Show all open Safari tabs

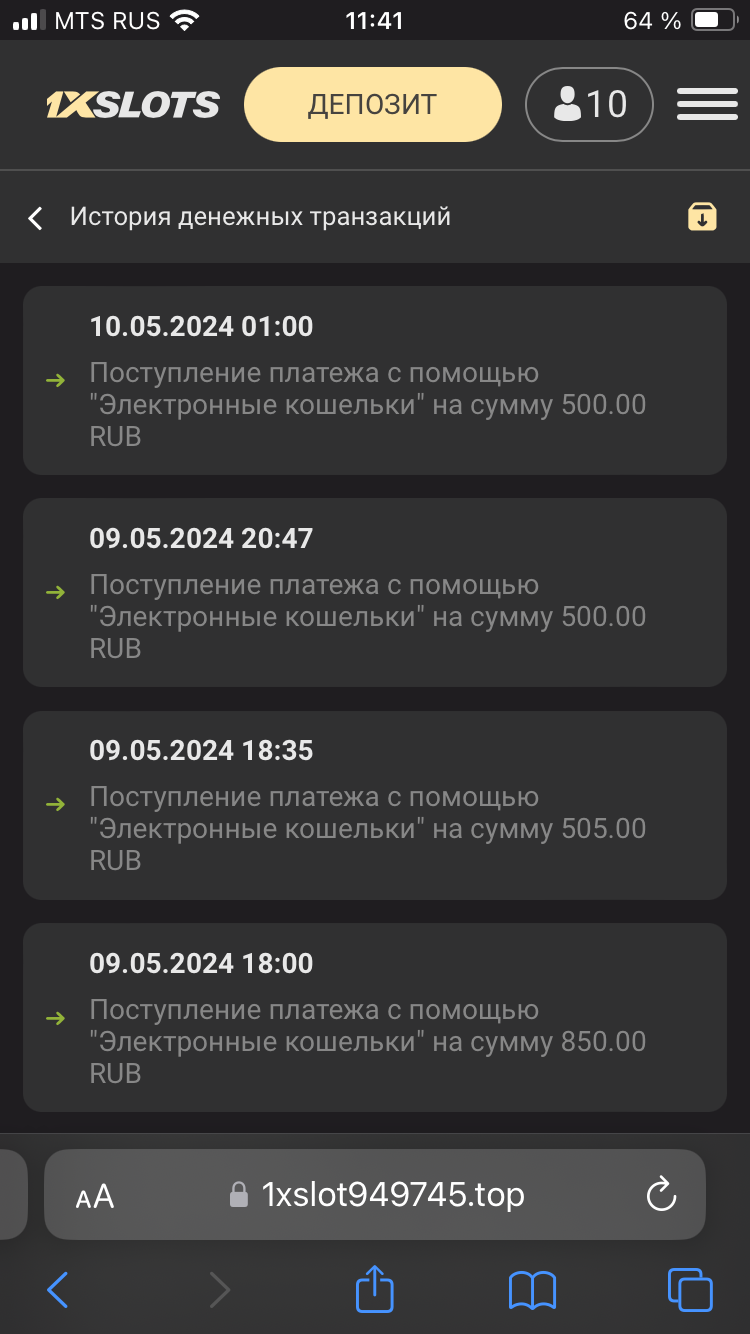click(x=689, y=1290)
